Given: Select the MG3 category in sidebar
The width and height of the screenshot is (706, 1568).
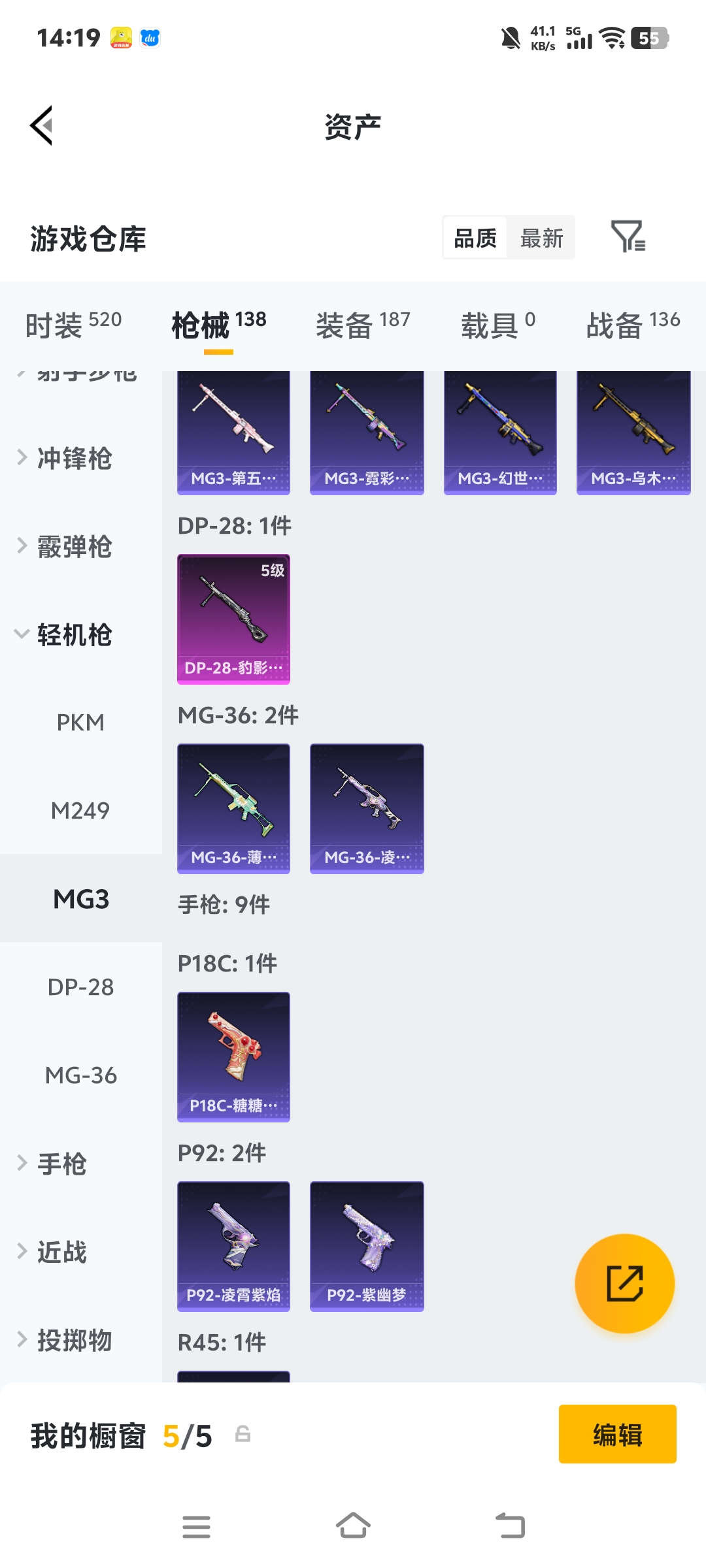Looking at the screenshot, I should [81, 899].
